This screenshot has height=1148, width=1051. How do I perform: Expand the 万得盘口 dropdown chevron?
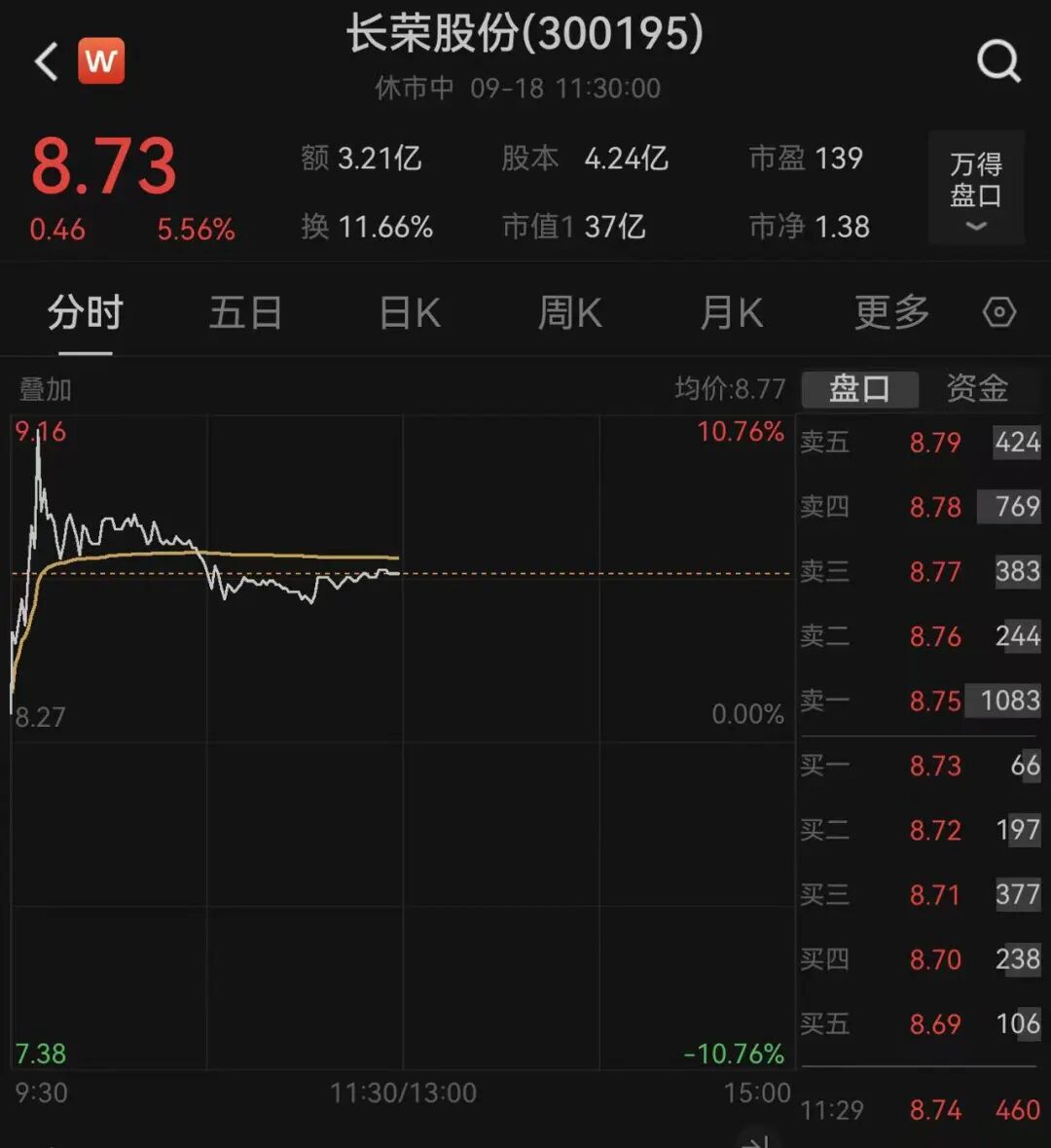tap(974, 226)
